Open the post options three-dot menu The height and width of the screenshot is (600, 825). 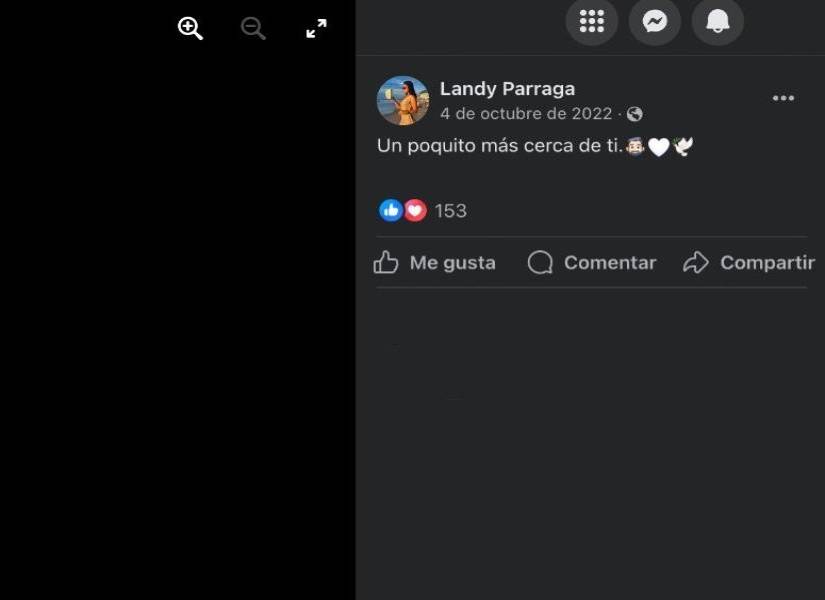coord(783,98)
